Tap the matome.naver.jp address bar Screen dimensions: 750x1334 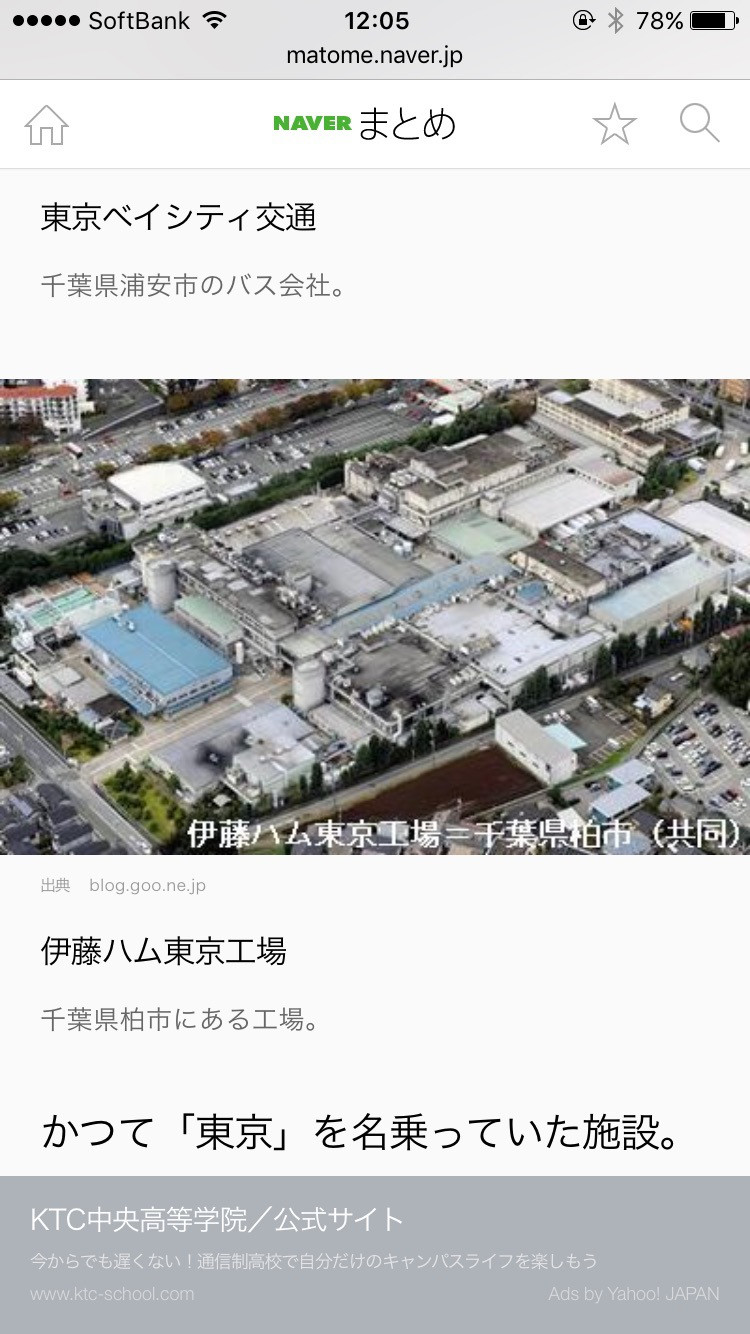[x=375, y=56]
